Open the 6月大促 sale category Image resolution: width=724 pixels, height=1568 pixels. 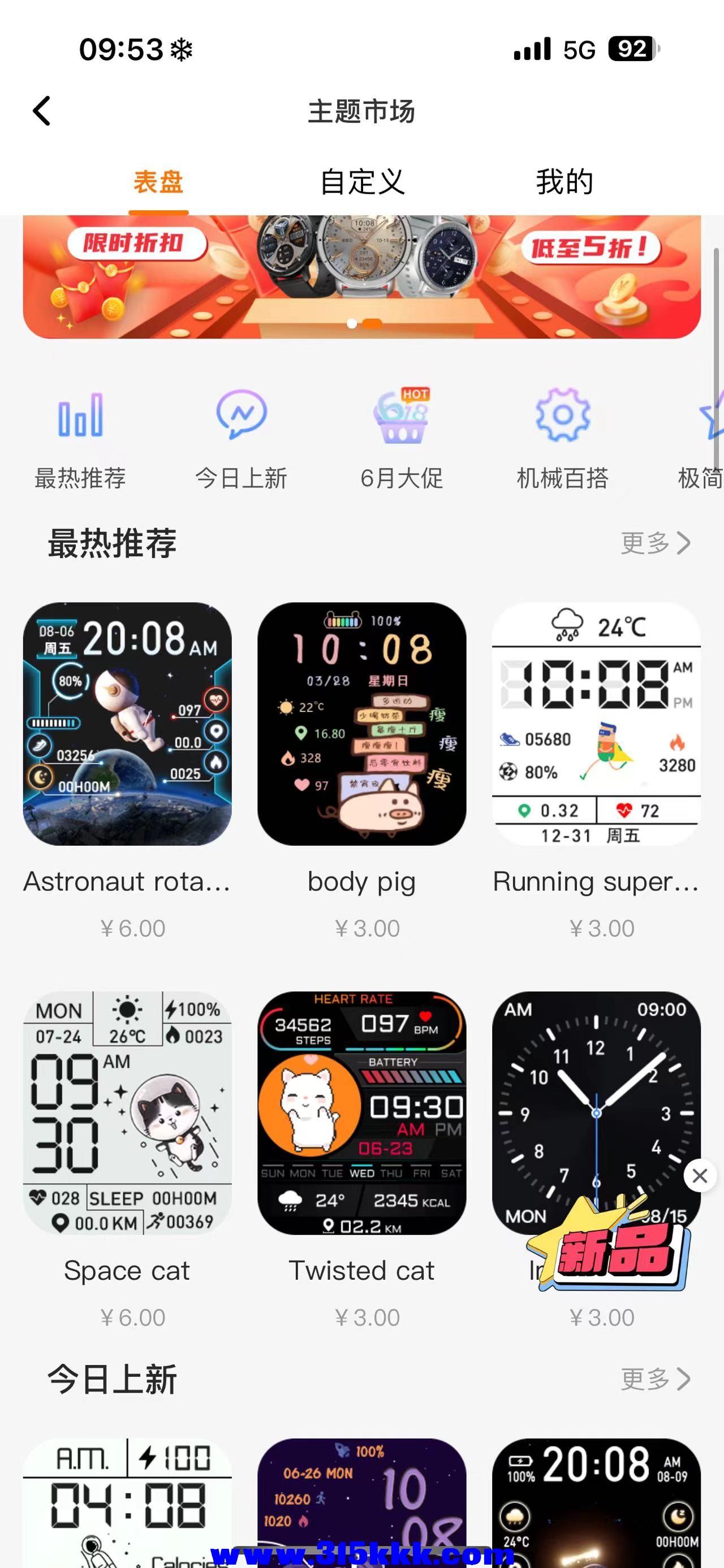[402, 439]
